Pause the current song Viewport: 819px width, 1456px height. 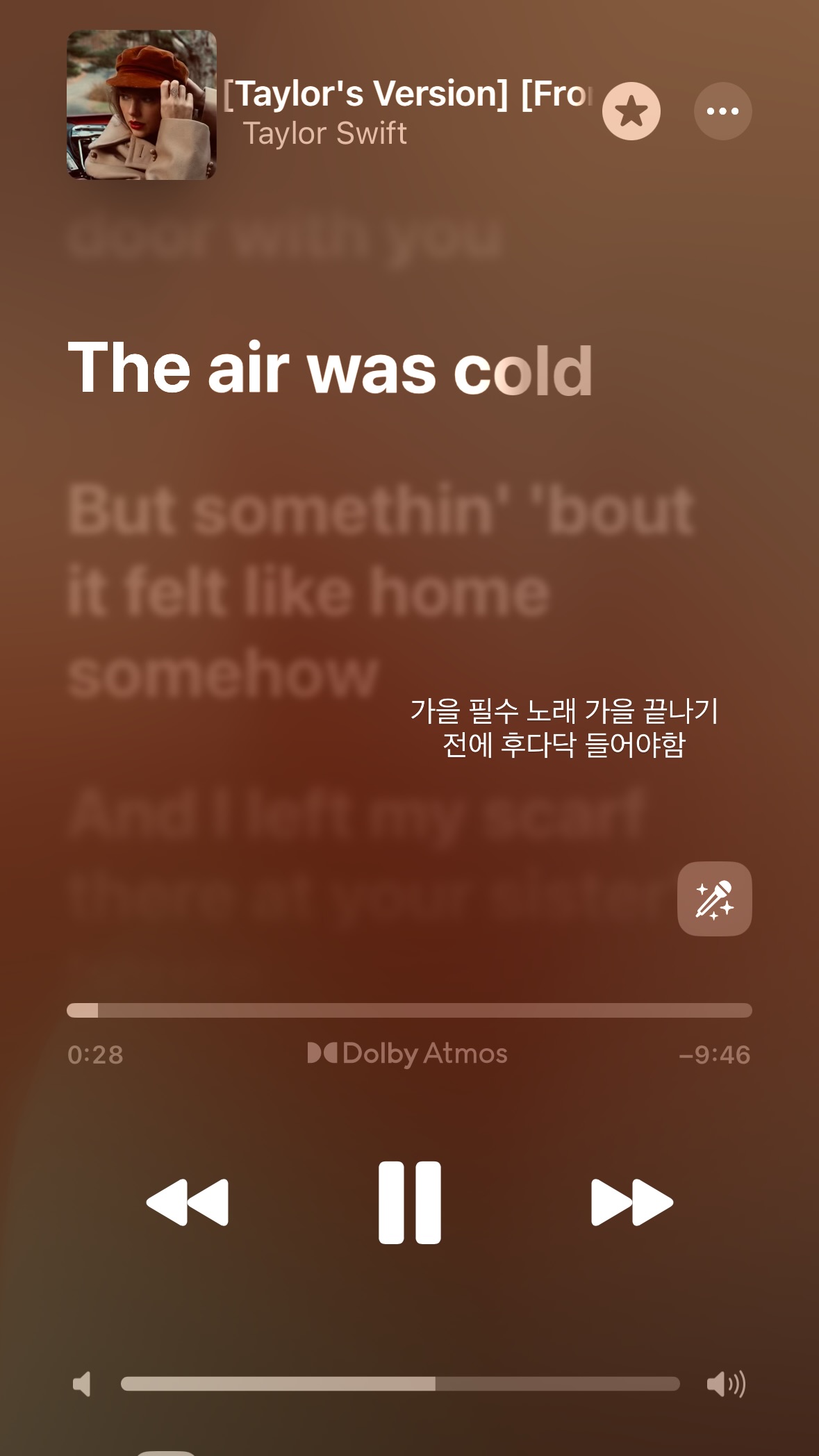tap(410, 1202)
